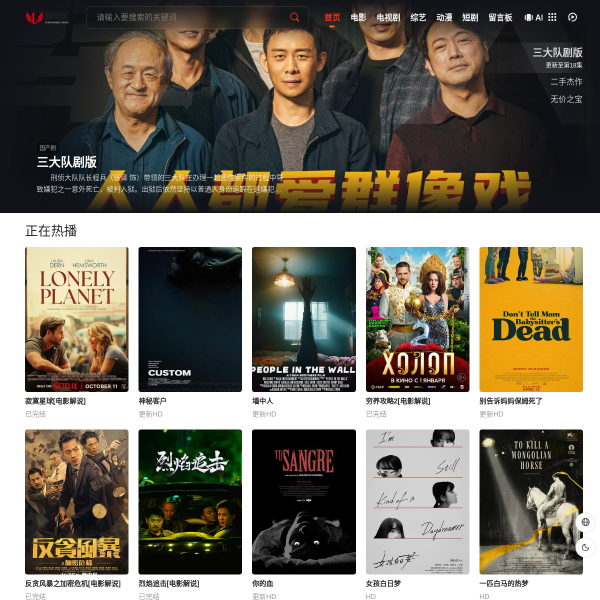Tap the globe language icon
Viewport: 600px width, 600px height.
pos(585,522)
